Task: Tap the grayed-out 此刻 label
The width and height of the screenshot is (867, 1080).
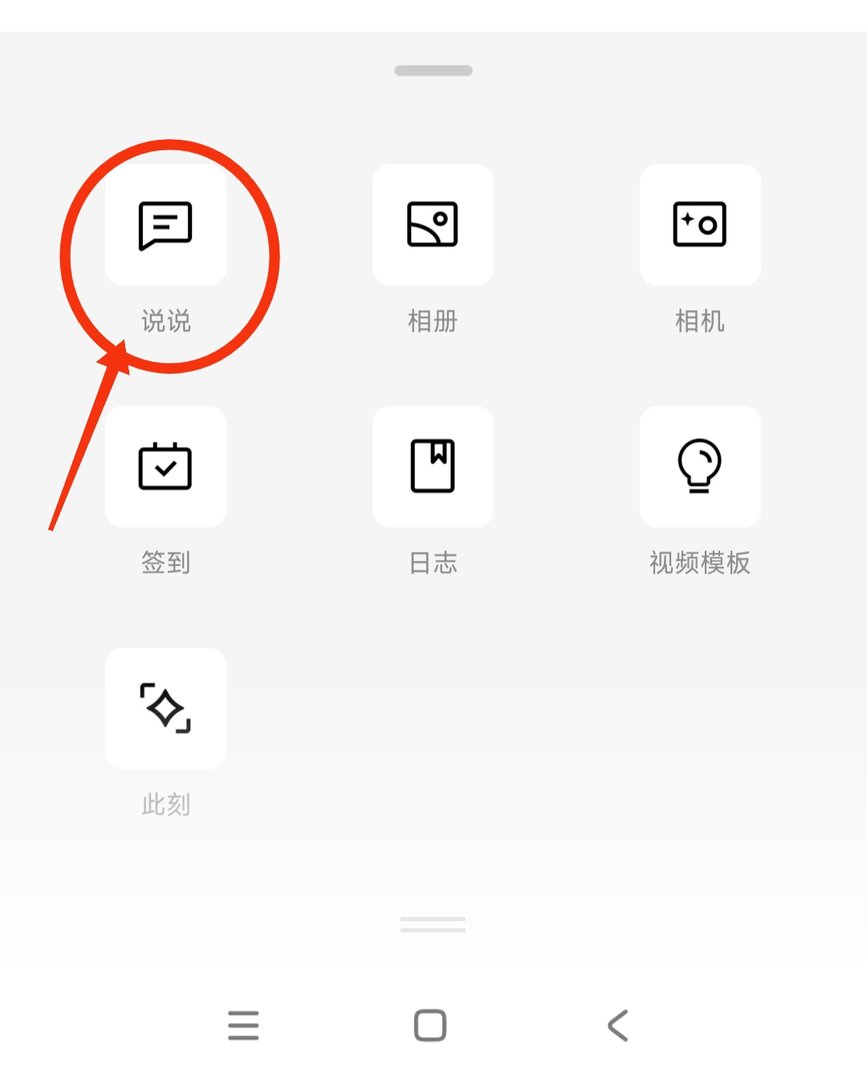Action: tap(165, 805)
